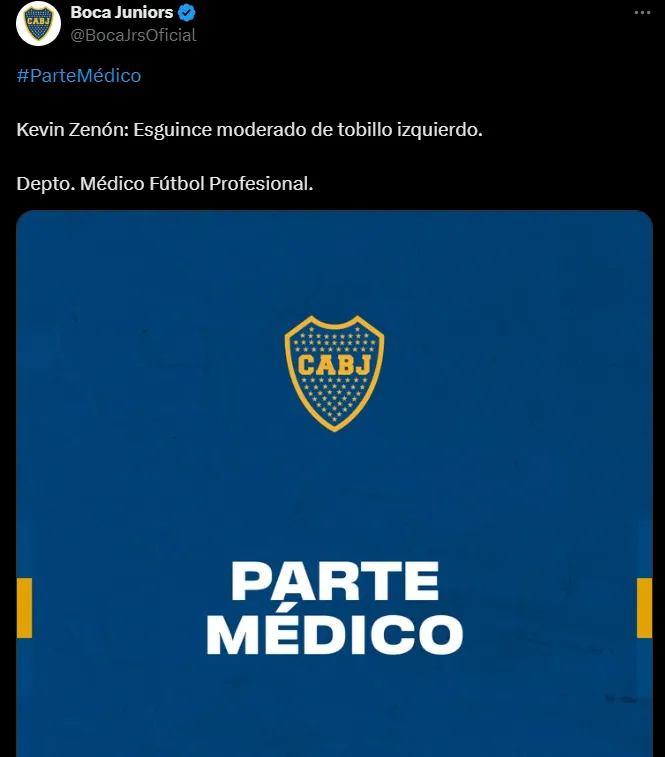Open the #ParteMédico hashtag
Image resolution: width=665 pixels, height=757 pixels.
[x=79, y=76]
